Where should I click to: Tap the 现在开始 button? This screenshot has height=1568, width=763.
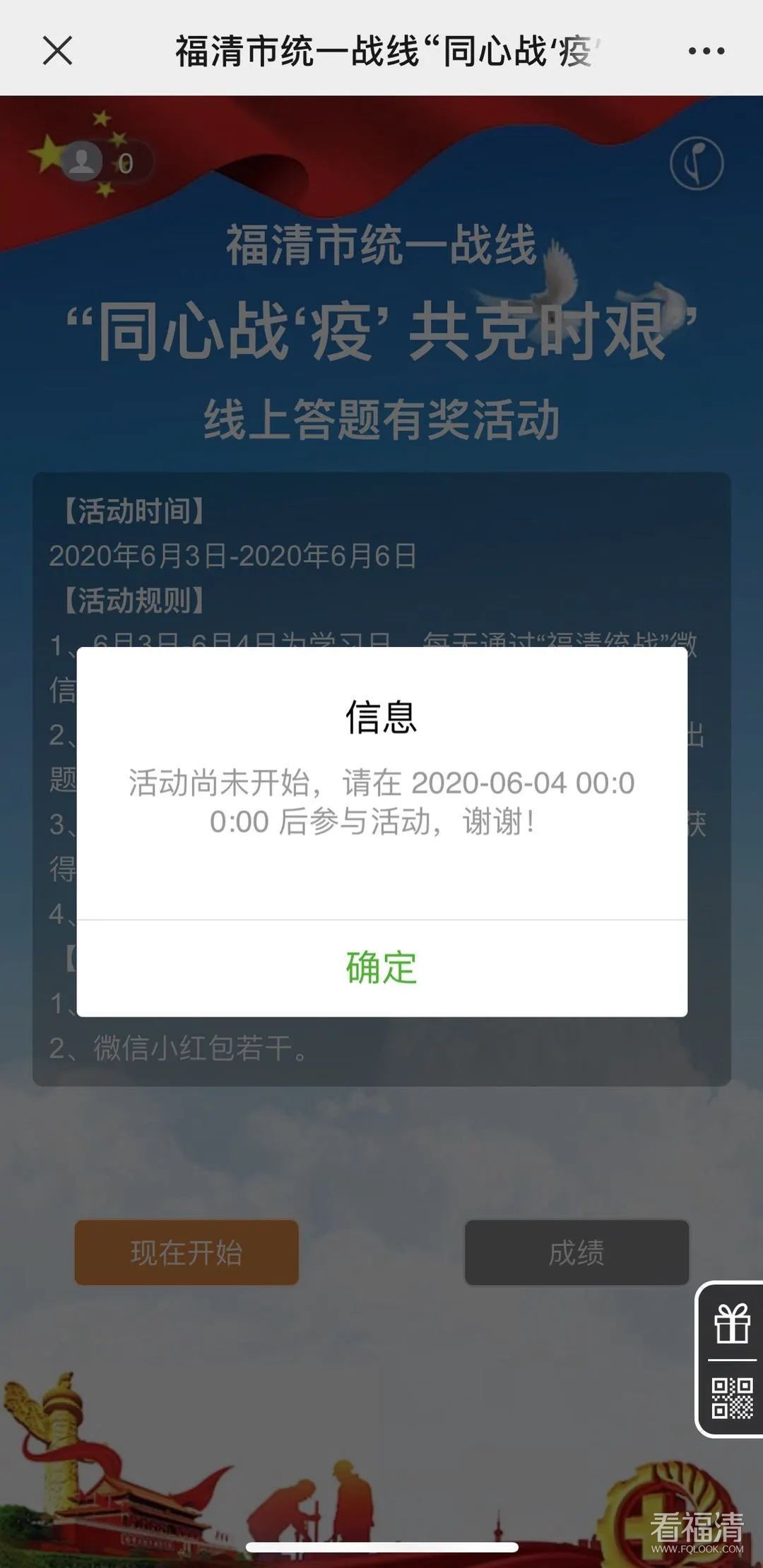(x=187, y=1252)
